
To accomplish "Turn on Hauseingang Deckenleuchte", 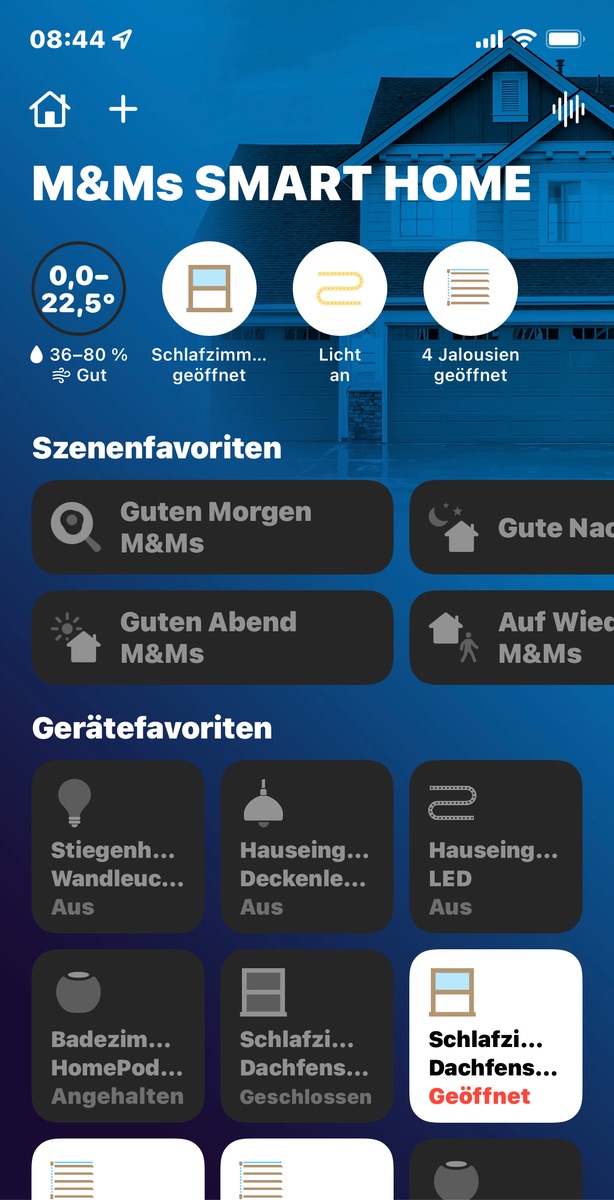I will tap(307, 846).
